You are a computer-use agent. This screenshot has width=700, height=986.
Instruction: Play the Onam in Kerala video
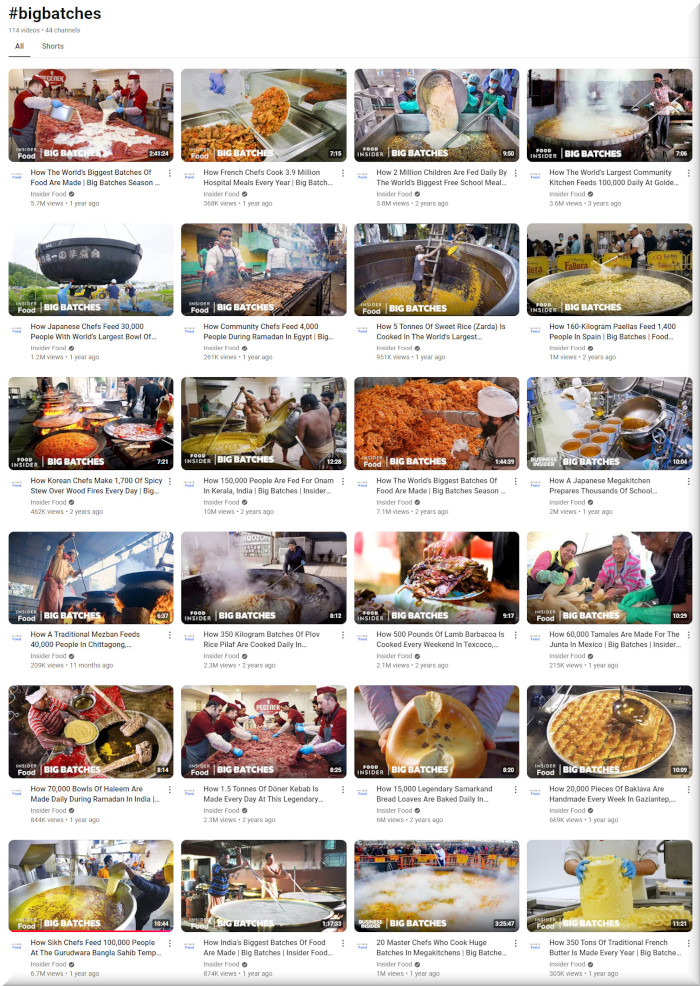264,423
